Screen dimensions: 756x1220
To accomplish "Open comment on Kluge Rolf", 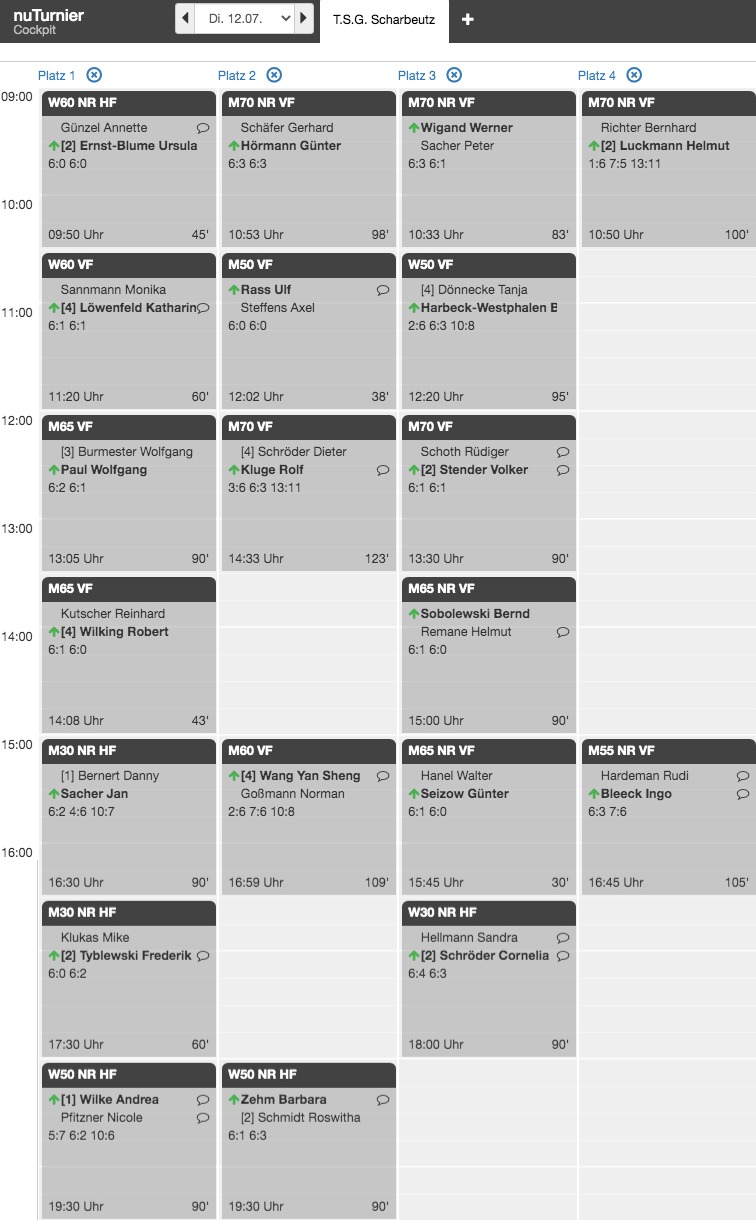I will (383, 470).
